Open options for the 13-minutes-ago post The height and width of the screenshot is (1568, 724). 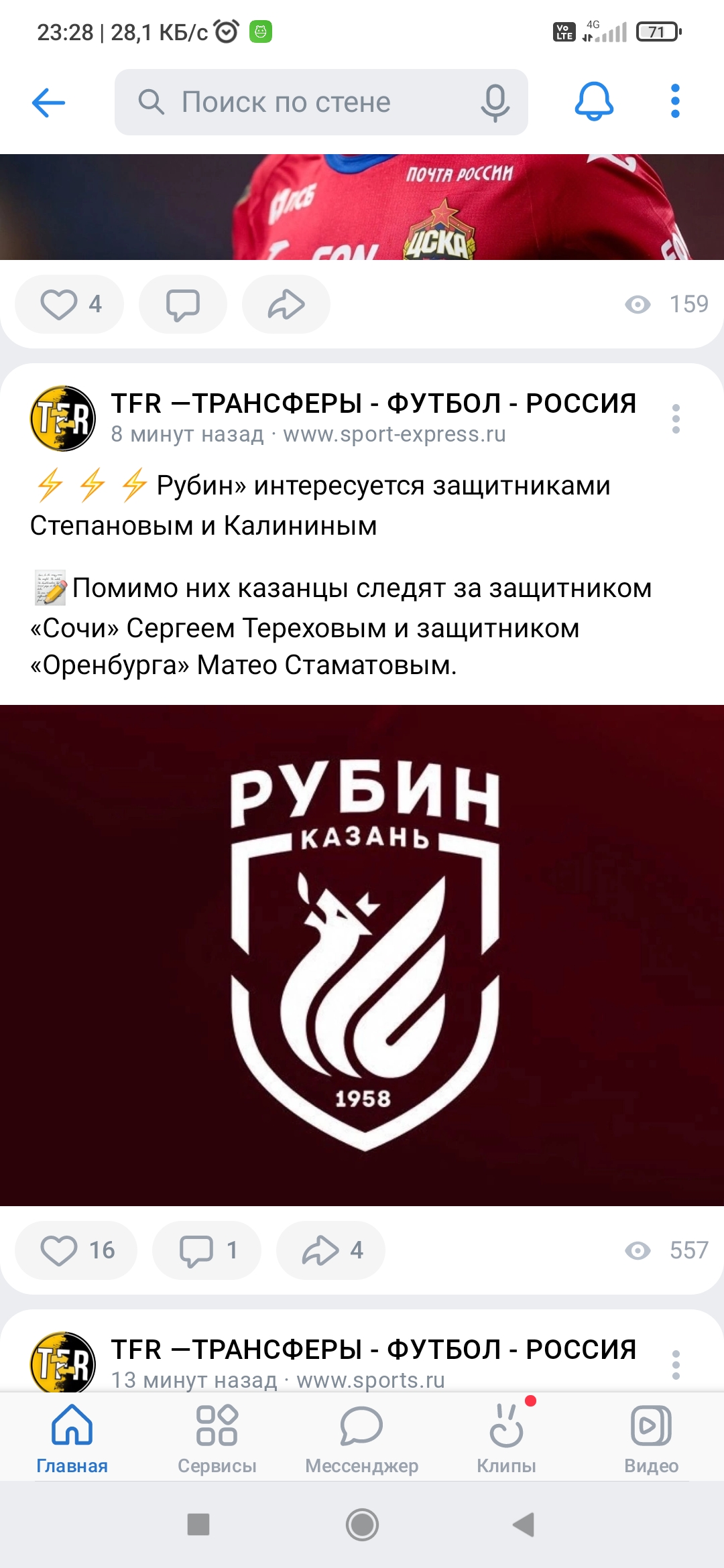click(676, 1365)
